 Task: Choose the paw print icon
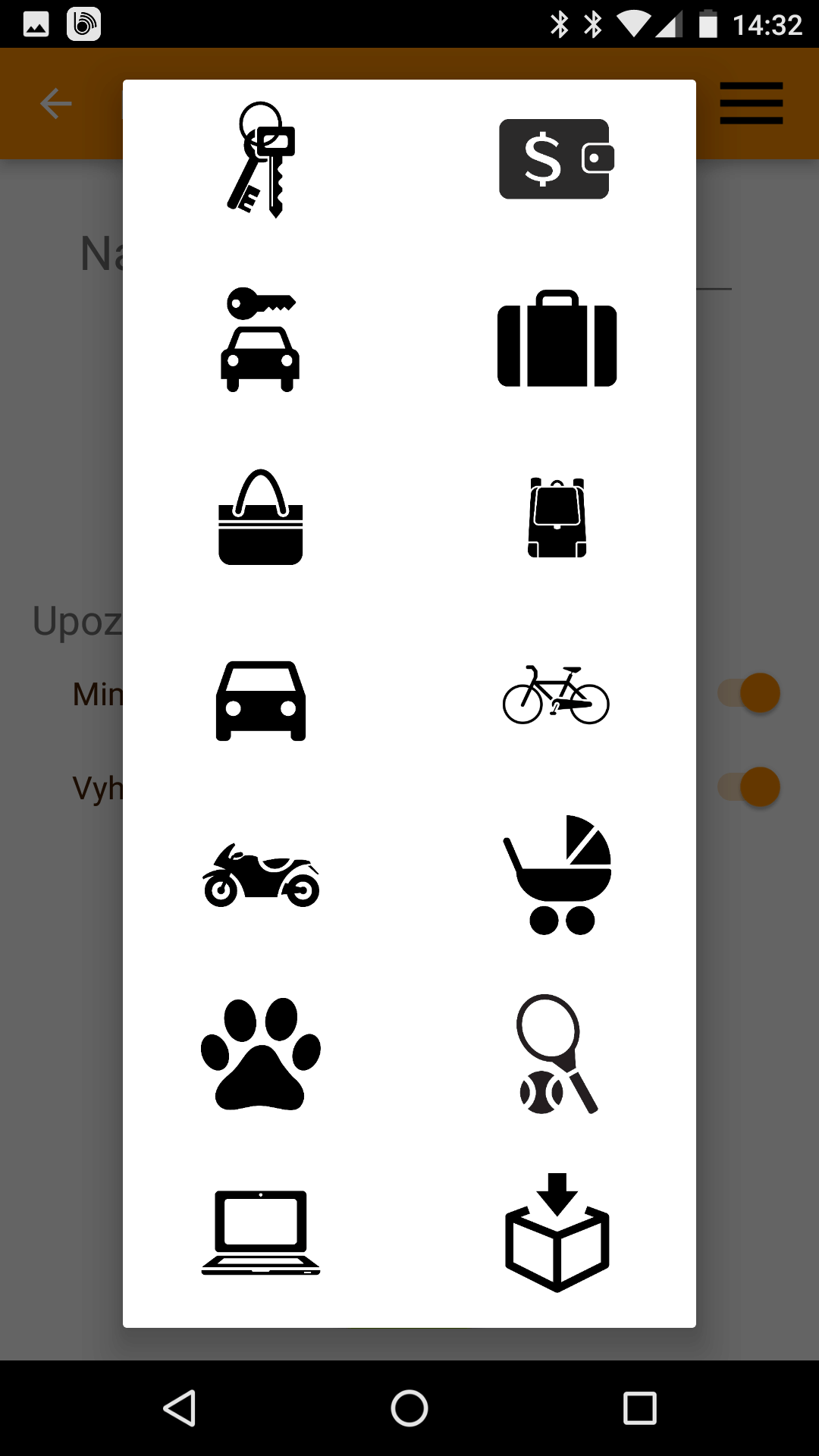[x=261, y=1054]
